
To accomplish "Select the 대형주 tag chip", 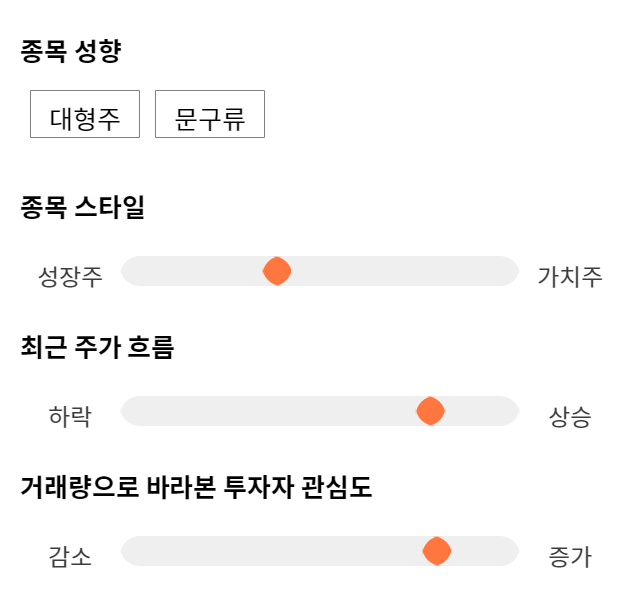I will tap(85, 114).
